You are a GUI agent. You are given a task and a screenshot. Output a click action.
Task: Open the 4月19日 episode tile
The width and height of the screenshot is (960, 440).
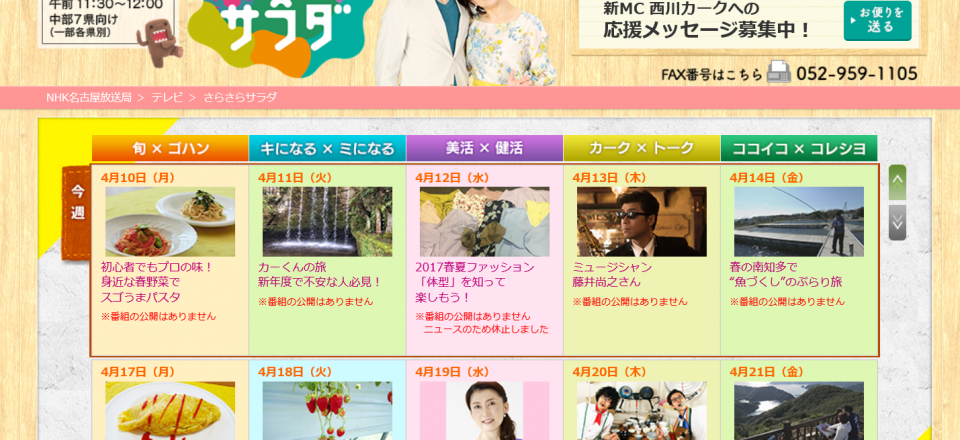[x=484, y=410]
